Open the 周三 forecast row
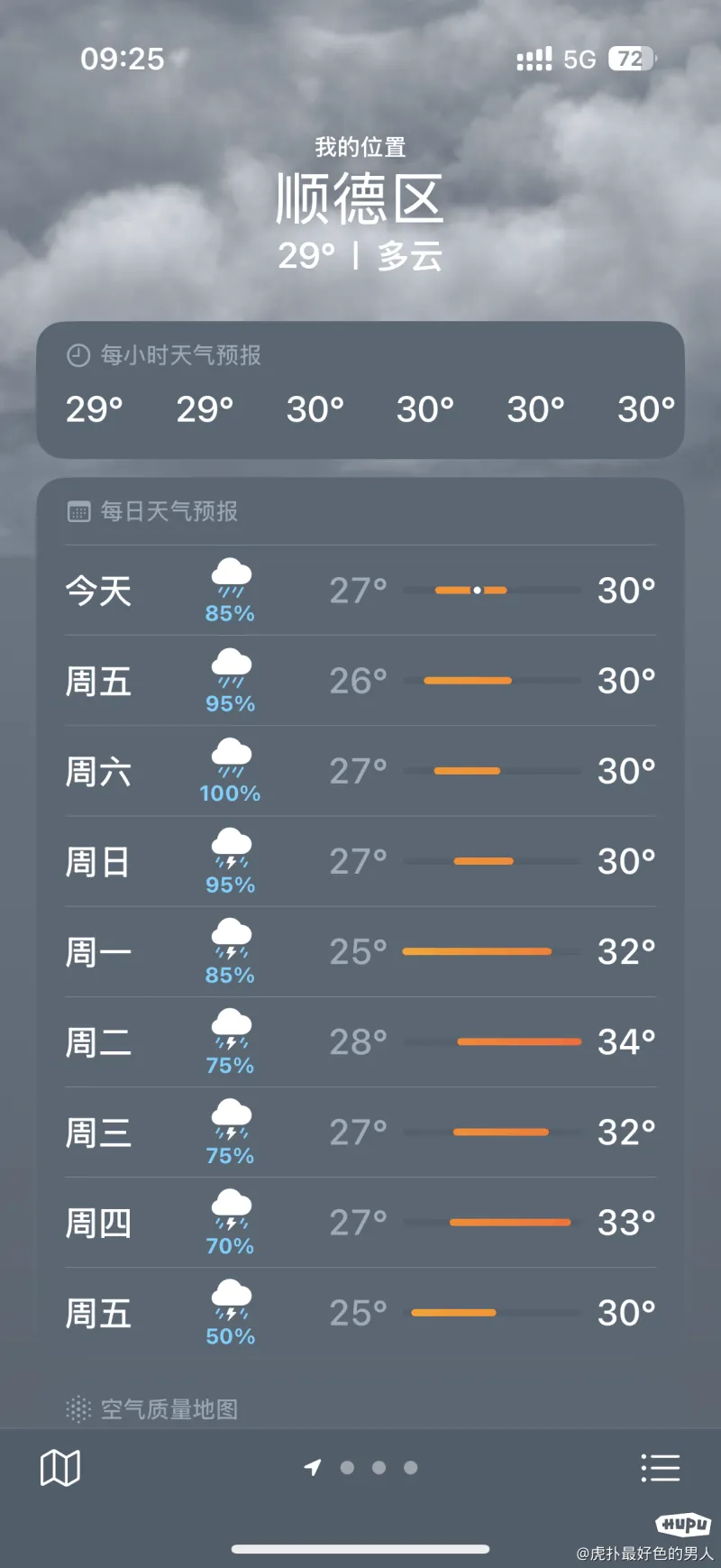Screen dimensions: 721x1568 coord(360,1132)
